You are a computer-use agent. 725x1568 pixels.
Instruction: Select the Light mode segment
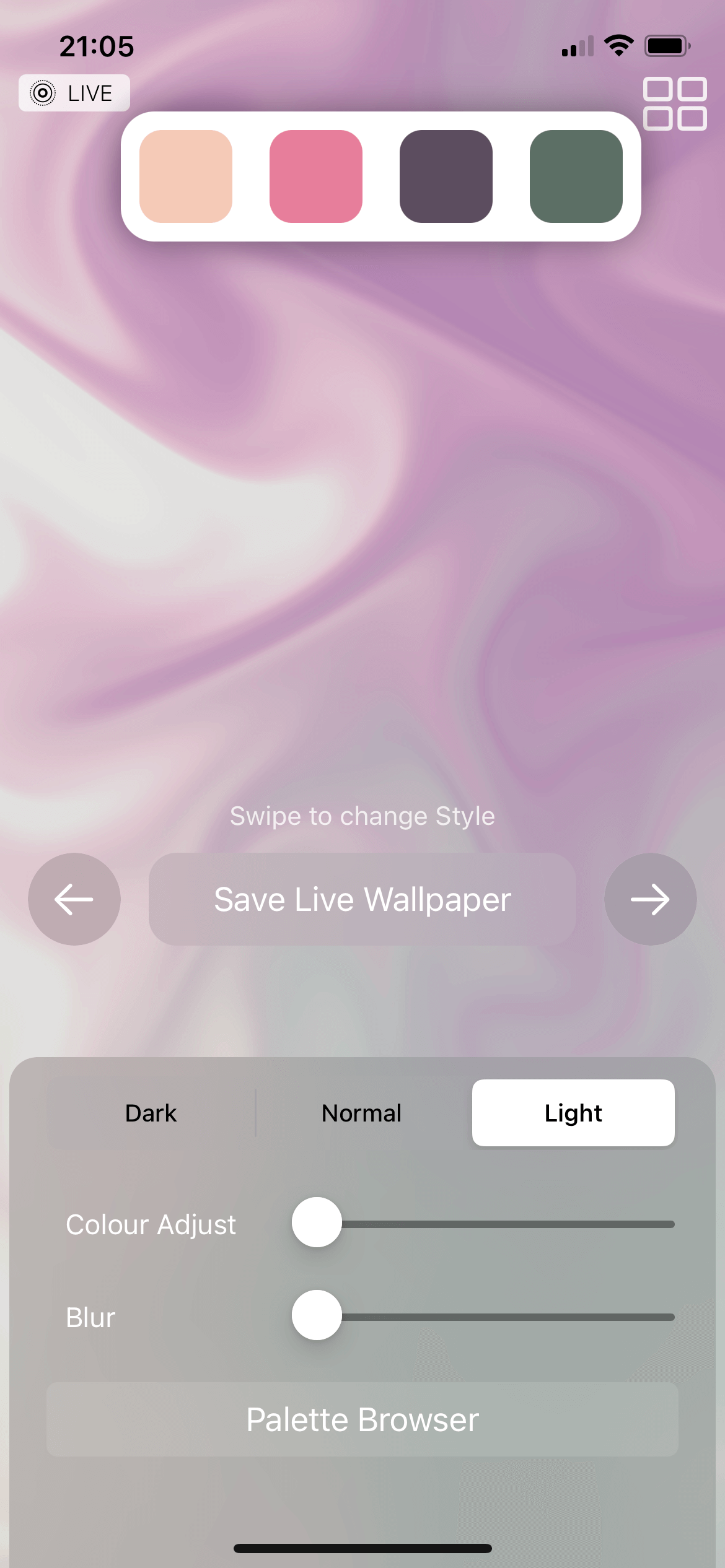point(573,1113)
